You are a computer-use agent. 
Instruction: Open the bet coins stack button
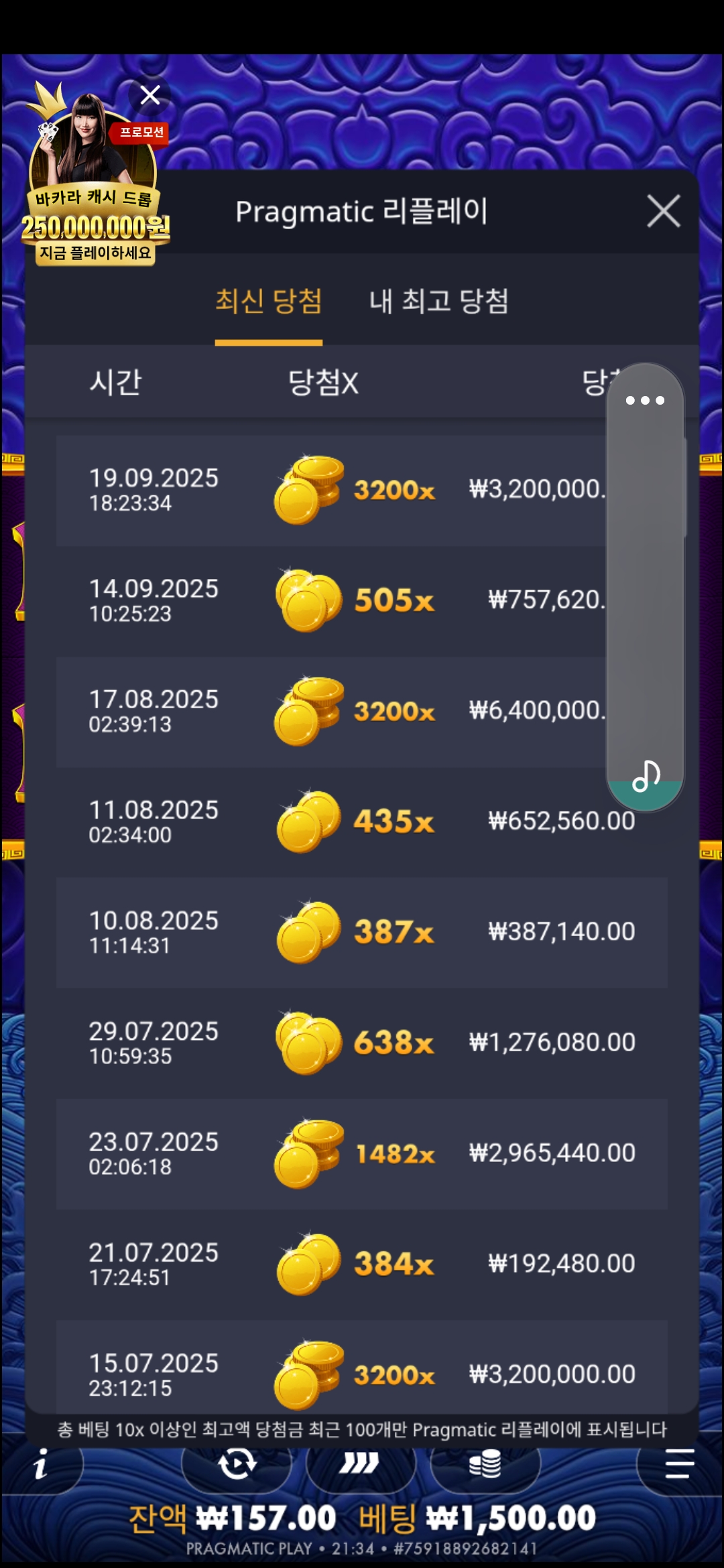[485, 1464]
